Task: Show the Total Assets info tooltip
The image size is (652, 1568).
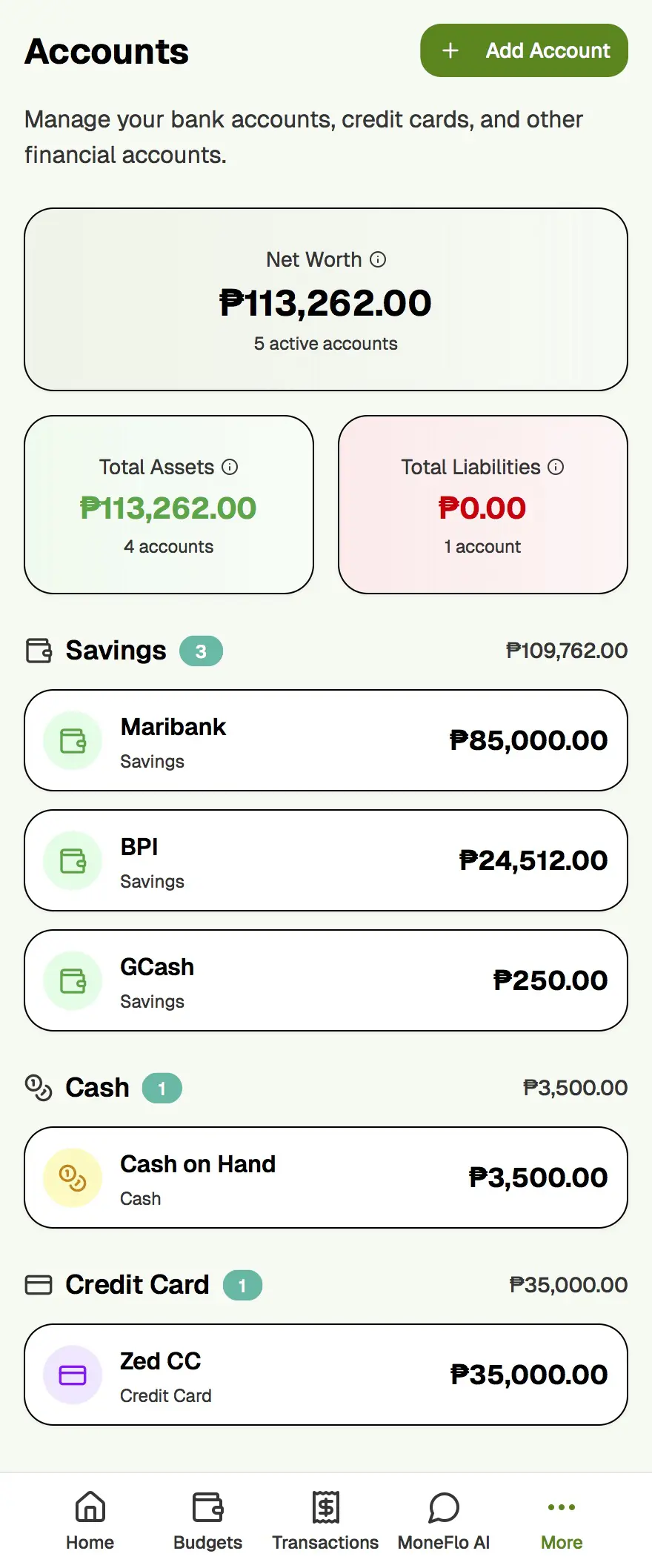Action: [230, 468]
